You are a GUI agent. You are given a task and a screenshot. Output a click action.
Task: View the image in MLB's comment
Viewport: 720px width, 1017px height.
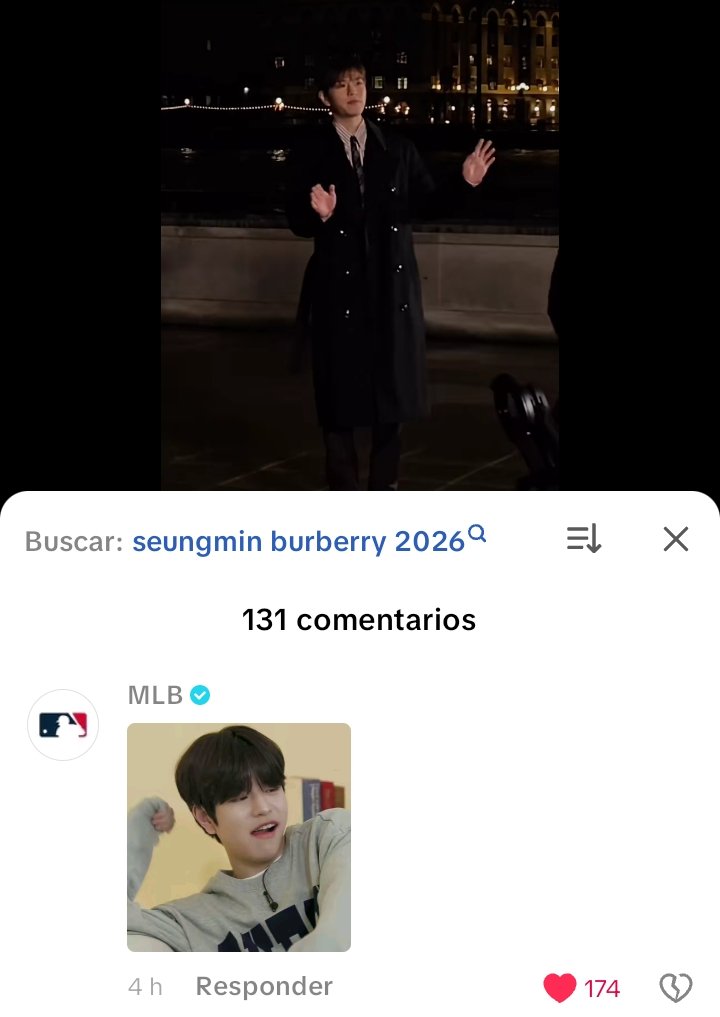(239, 837)
